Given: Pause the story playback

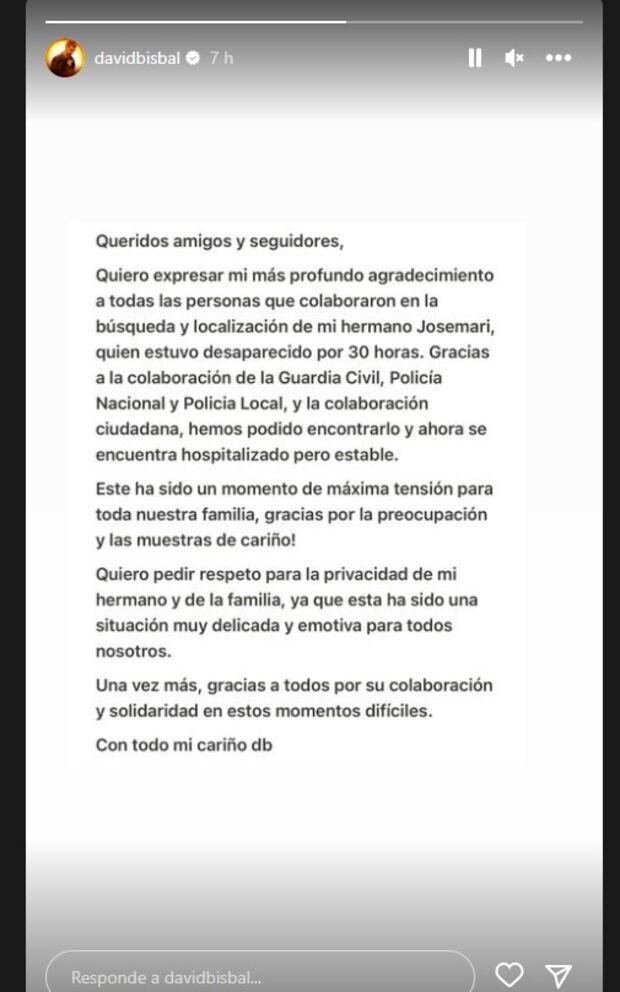Looking at the screenshot, I should pyautogui.click(x=475, y=58).
